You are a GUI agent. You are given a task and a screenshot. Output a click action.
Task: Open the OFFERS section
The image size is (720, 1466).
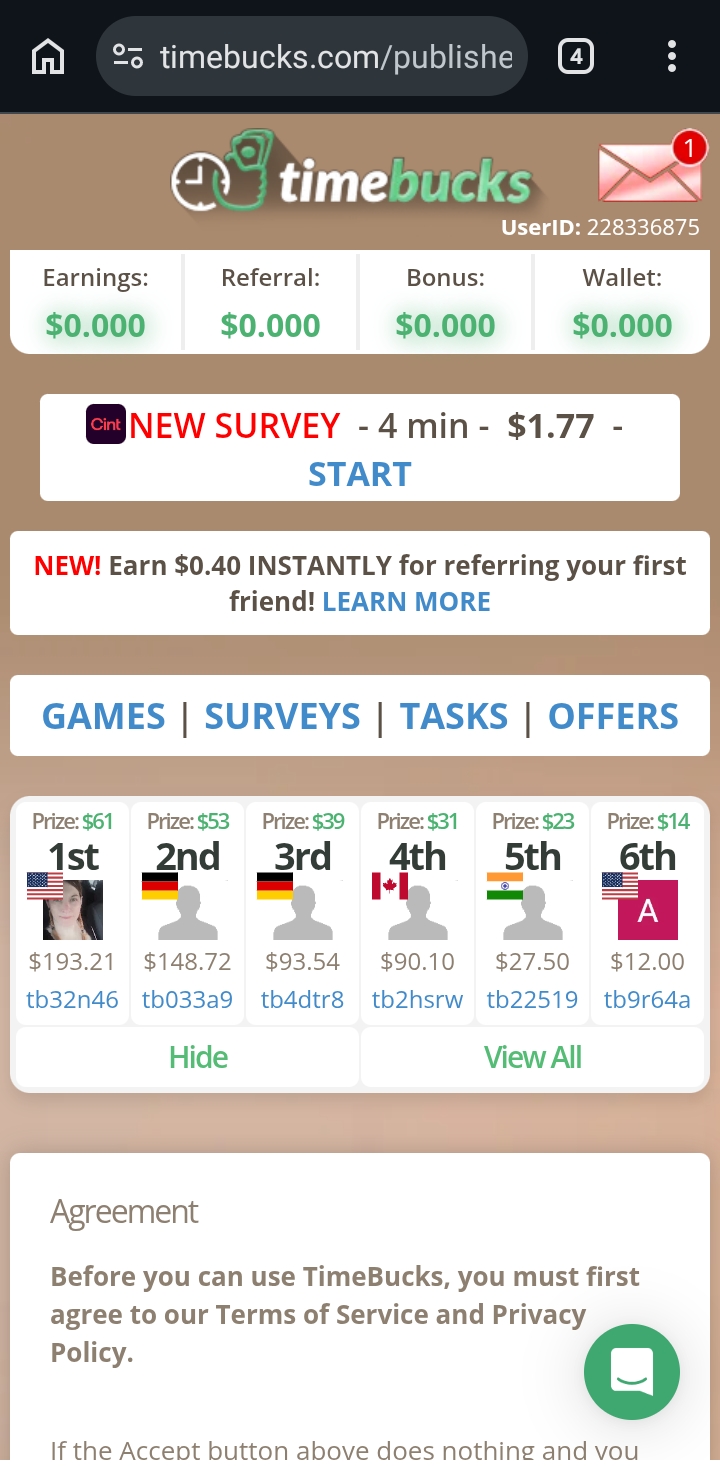[x=613, y=716]
